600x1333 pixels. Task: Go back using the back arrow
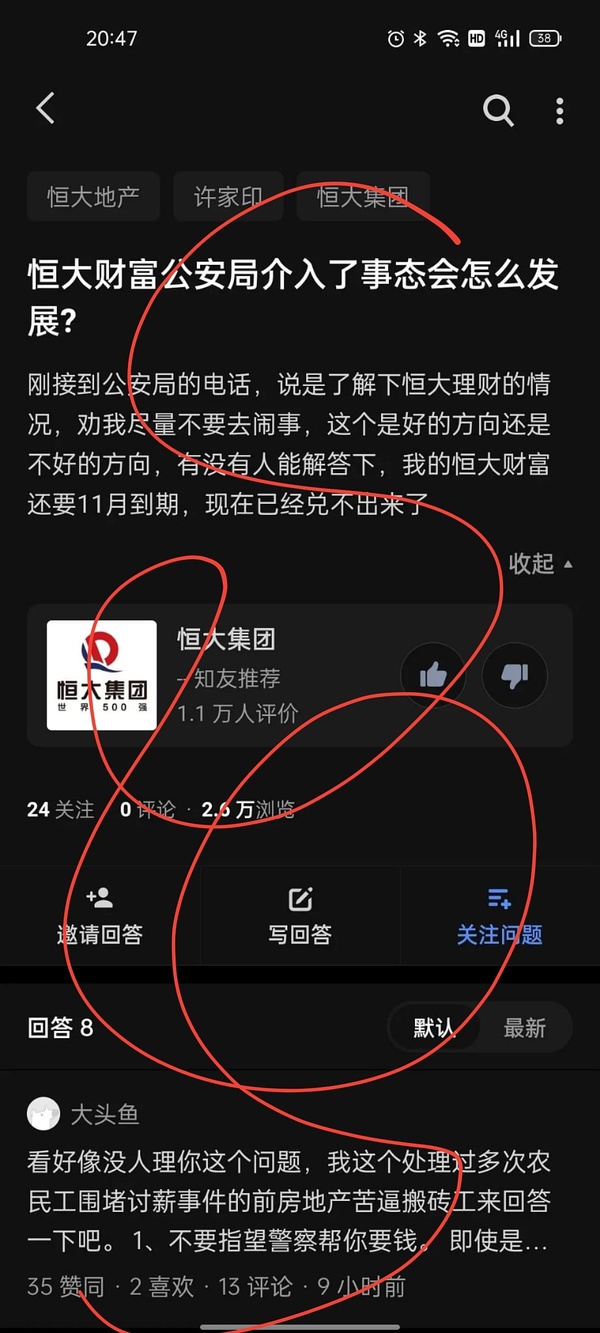coord(45,109)
